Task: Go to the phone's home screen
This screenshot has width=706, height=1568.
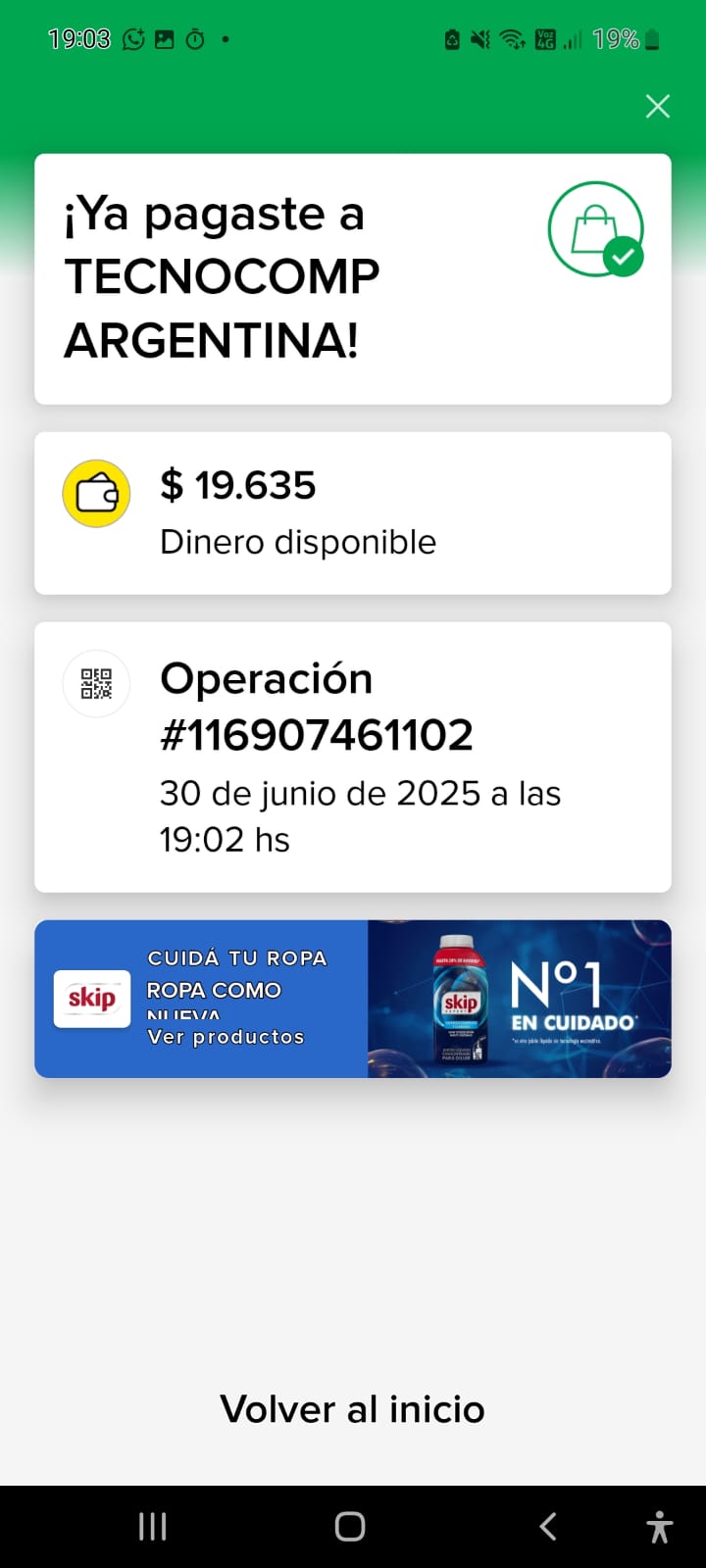Action: [350, 1526]
